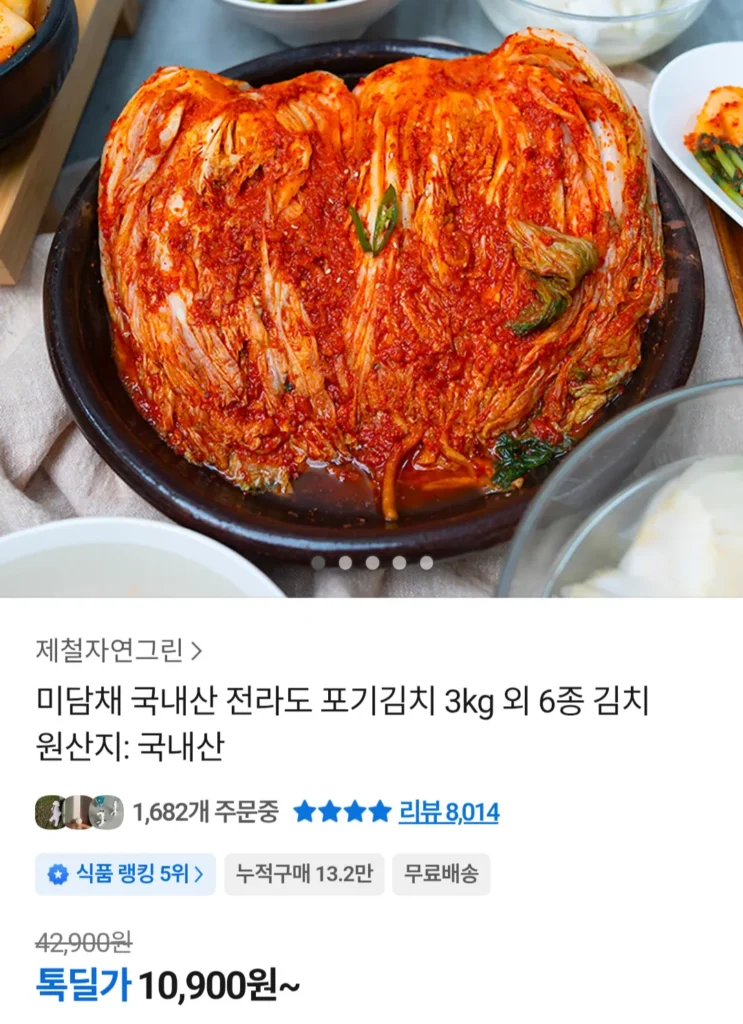The width and height of the screenshot is (743, 1024).
Task: Click the 무료배송 badge
Action: coord(440,872)
